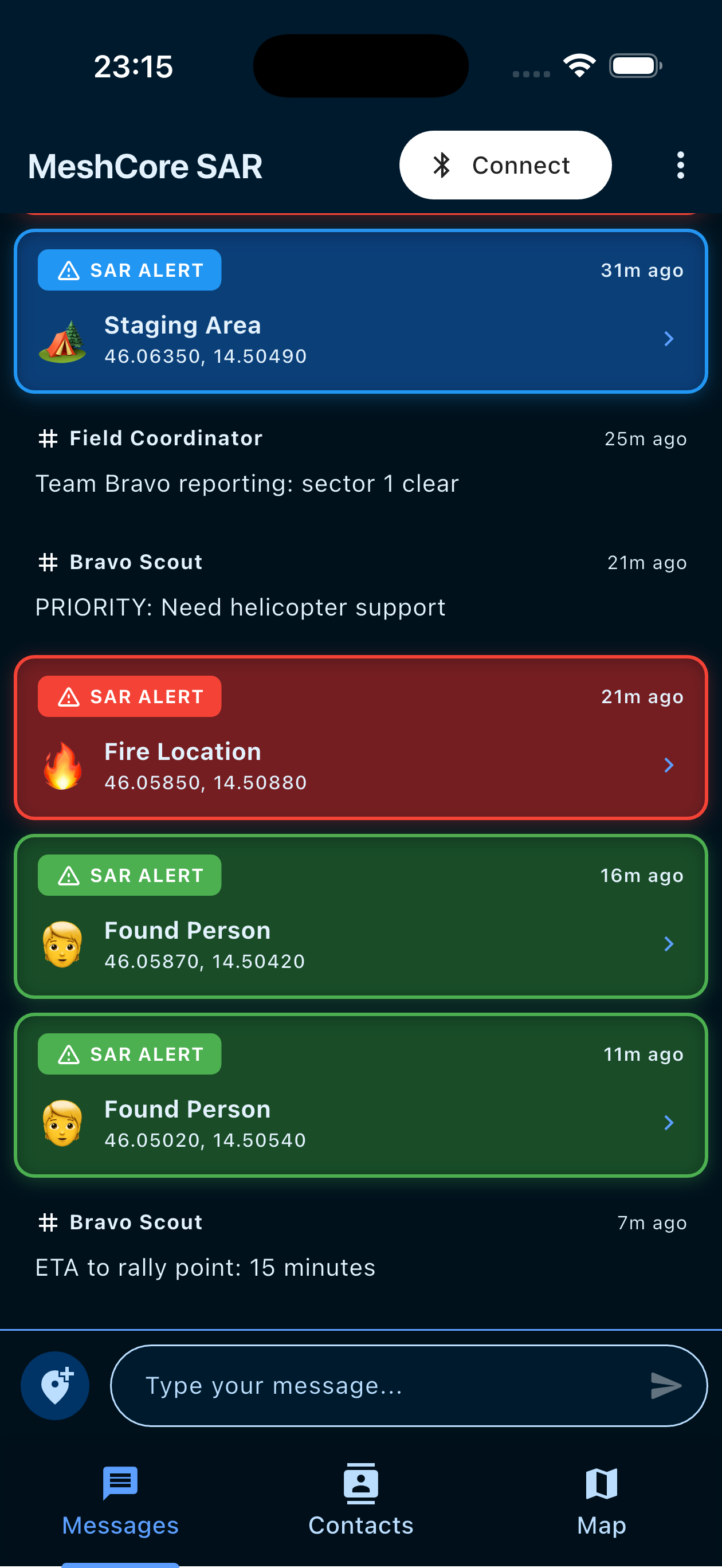Open the Staging Area SAR alert
Viewport: 722px width, 1568px height.
pos(360,312)
